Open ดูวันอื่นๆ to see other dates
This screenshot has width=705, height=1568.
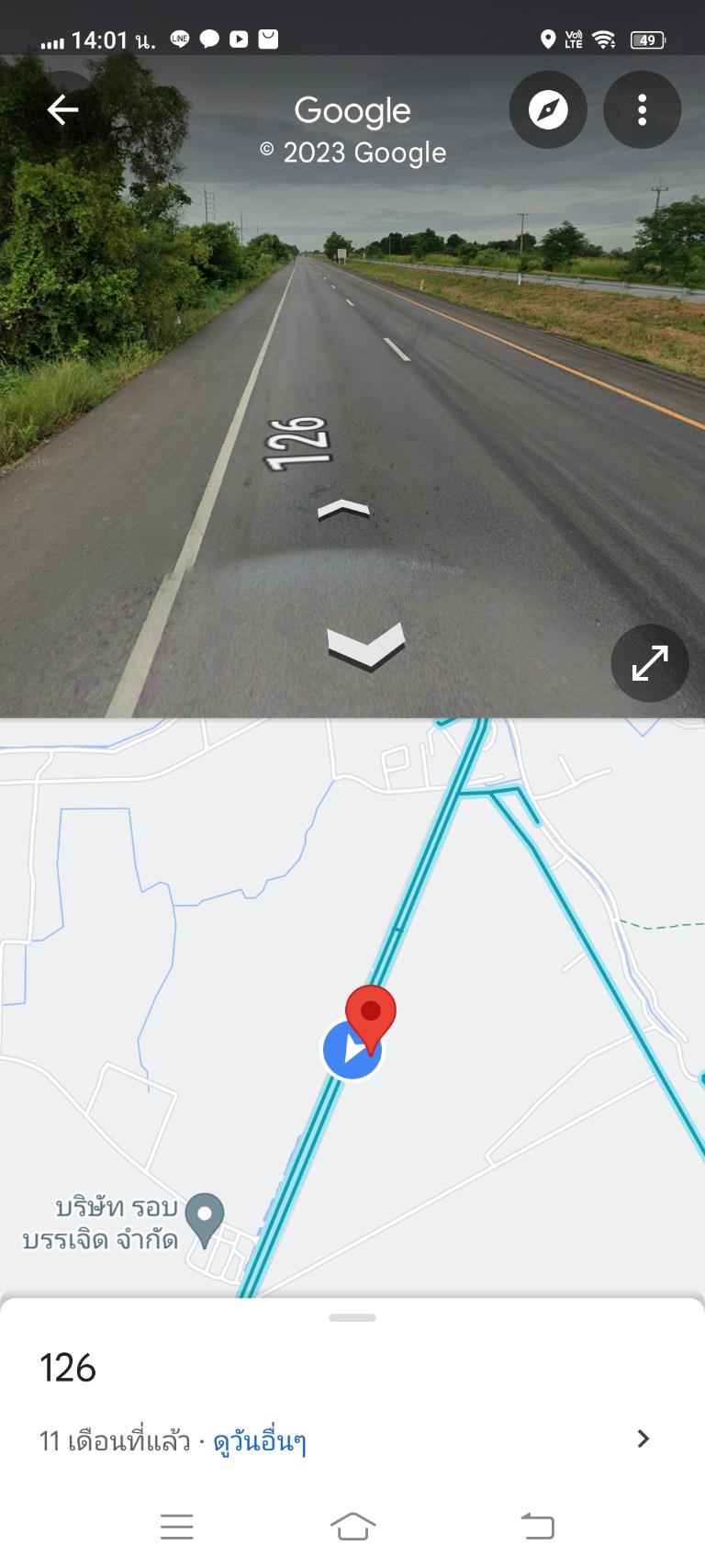260,1440
